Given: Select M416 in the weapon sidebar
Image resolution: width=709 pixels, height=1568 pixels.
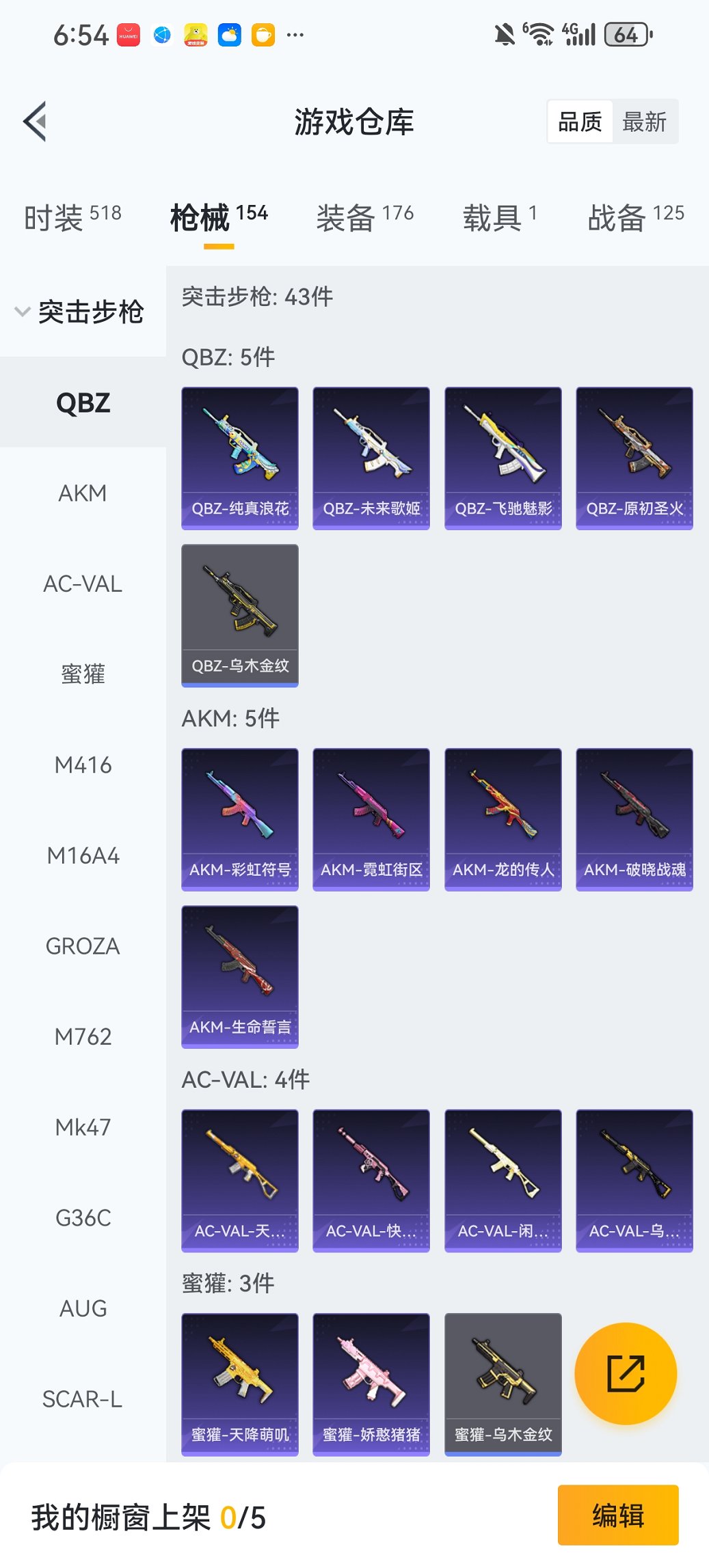Looking at the screenshot, I should pos(83,765).
